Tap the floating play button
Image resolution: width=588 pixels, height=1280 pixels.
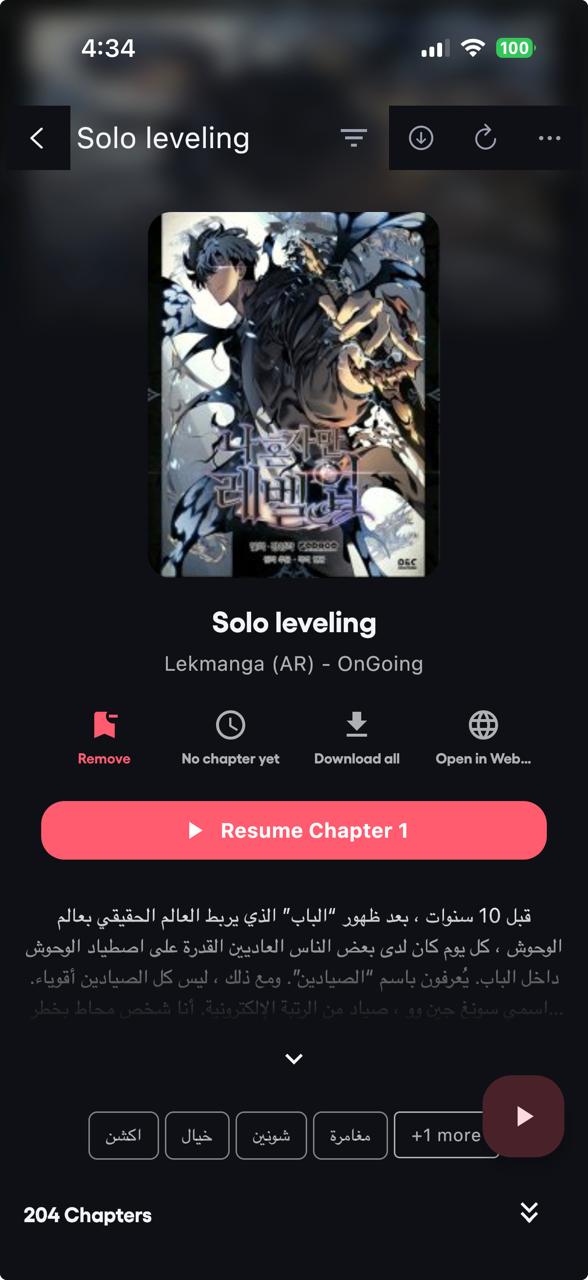(524, 1116)
